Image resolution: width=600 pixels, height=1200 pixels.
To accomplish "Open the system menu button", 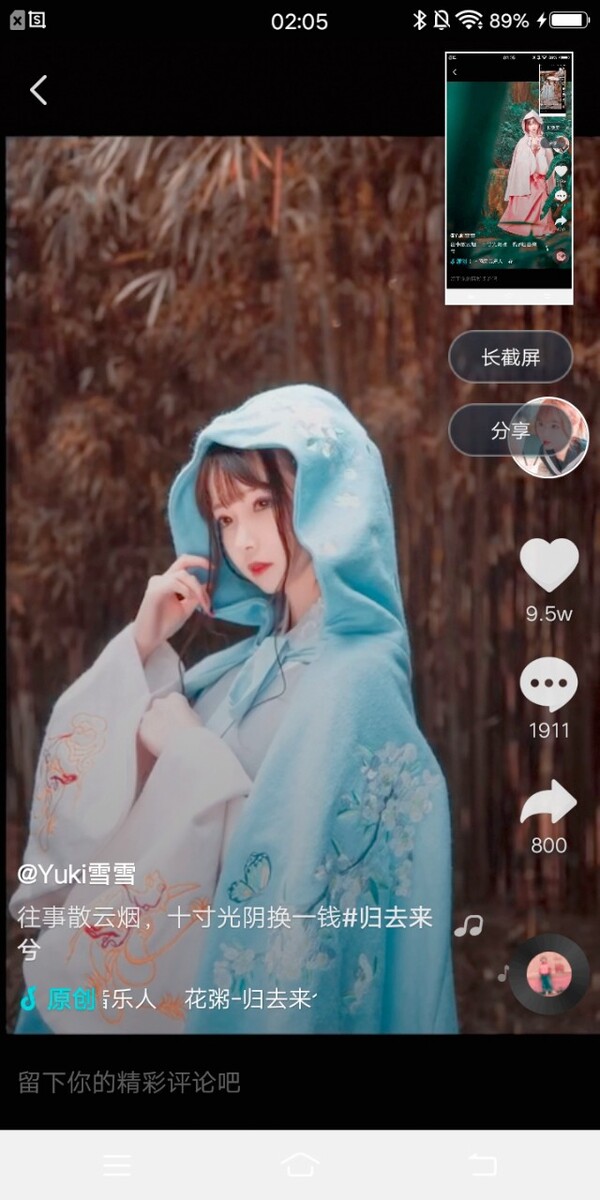I will point(117,1165).
